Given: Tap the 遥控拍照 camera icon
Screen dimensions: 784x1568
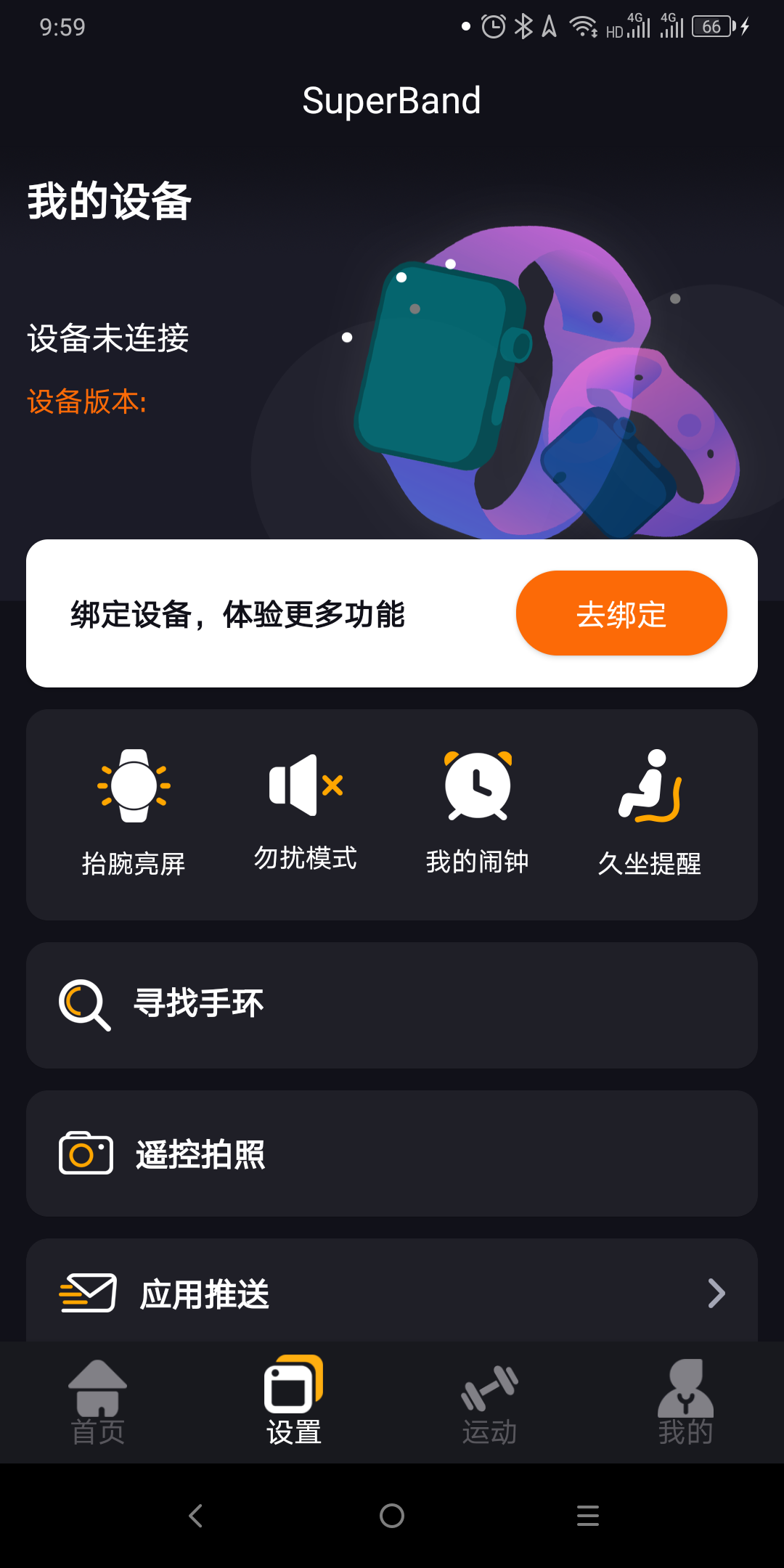Looking at the screenshot, I should 83,1154.
